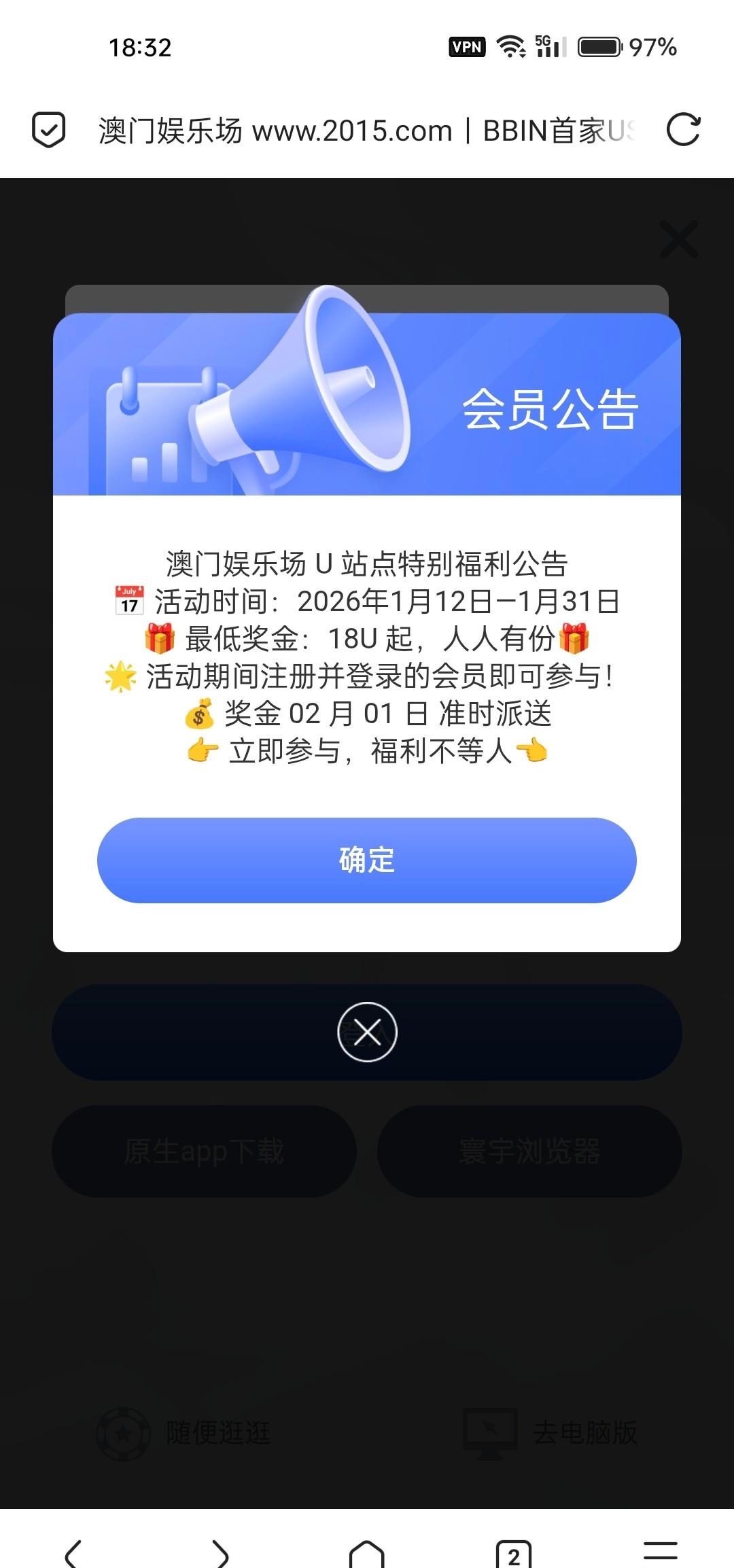Open the browser home page
The width and height of the screenshot is (734, 1568).
point(367,1552)
